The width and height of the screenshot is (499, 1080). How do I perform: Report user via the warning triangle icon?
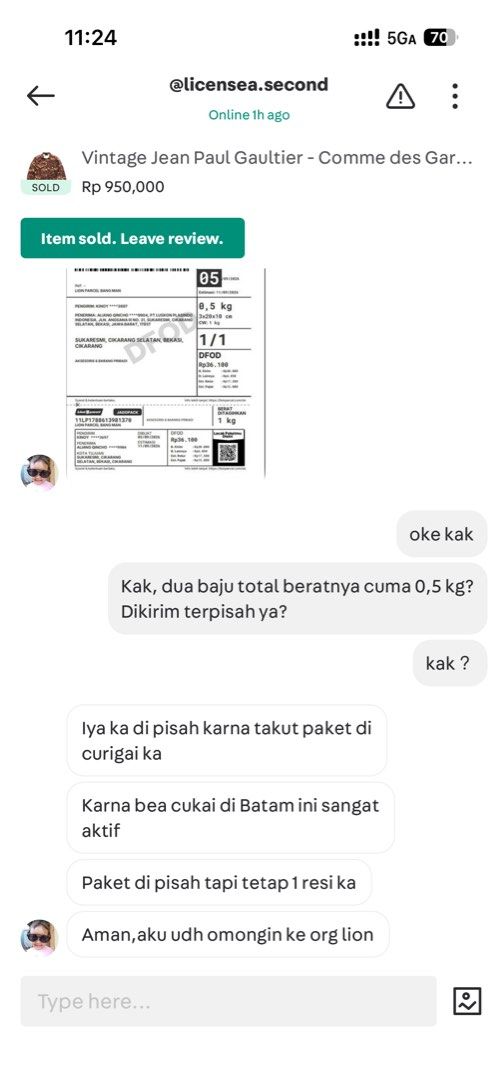[400, 96]
